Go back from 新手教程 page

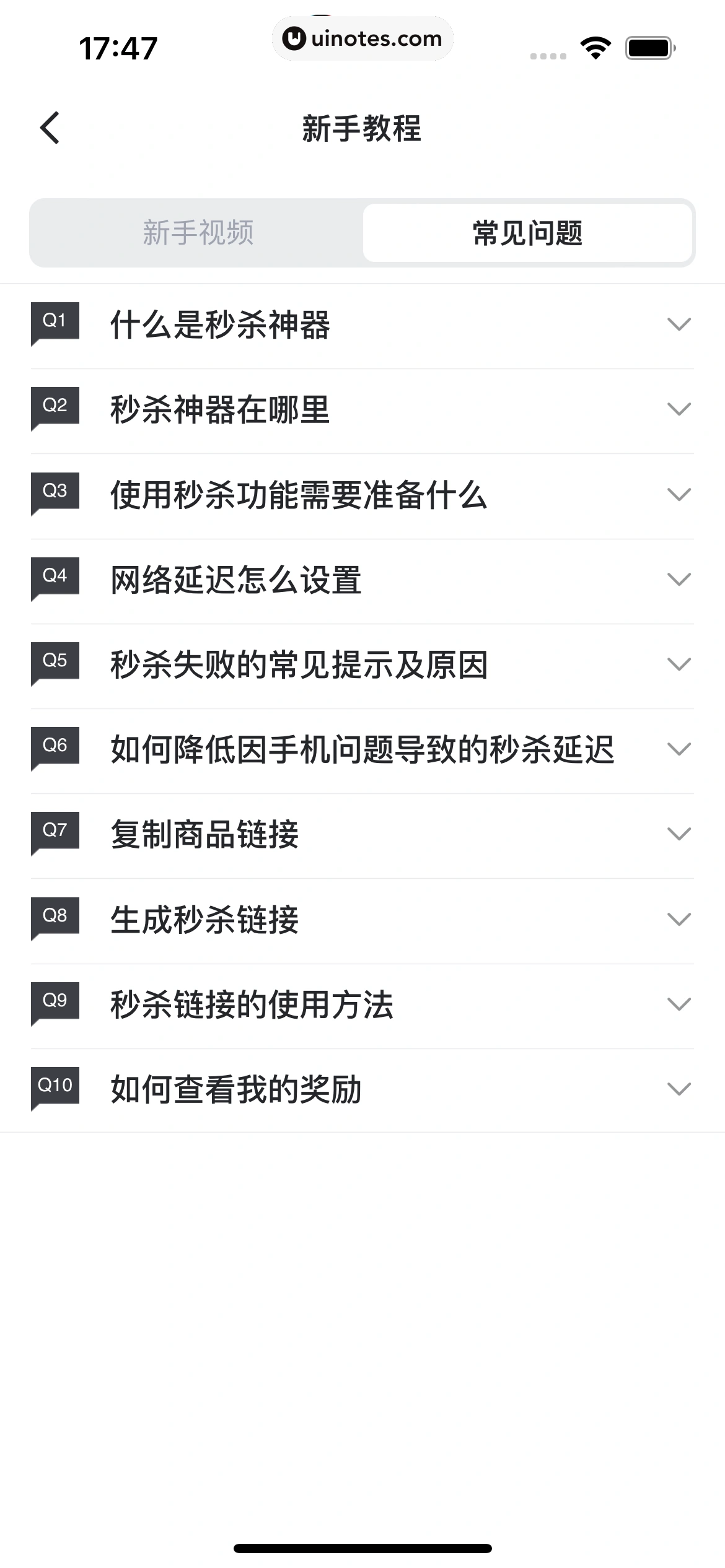click(50, 128)
